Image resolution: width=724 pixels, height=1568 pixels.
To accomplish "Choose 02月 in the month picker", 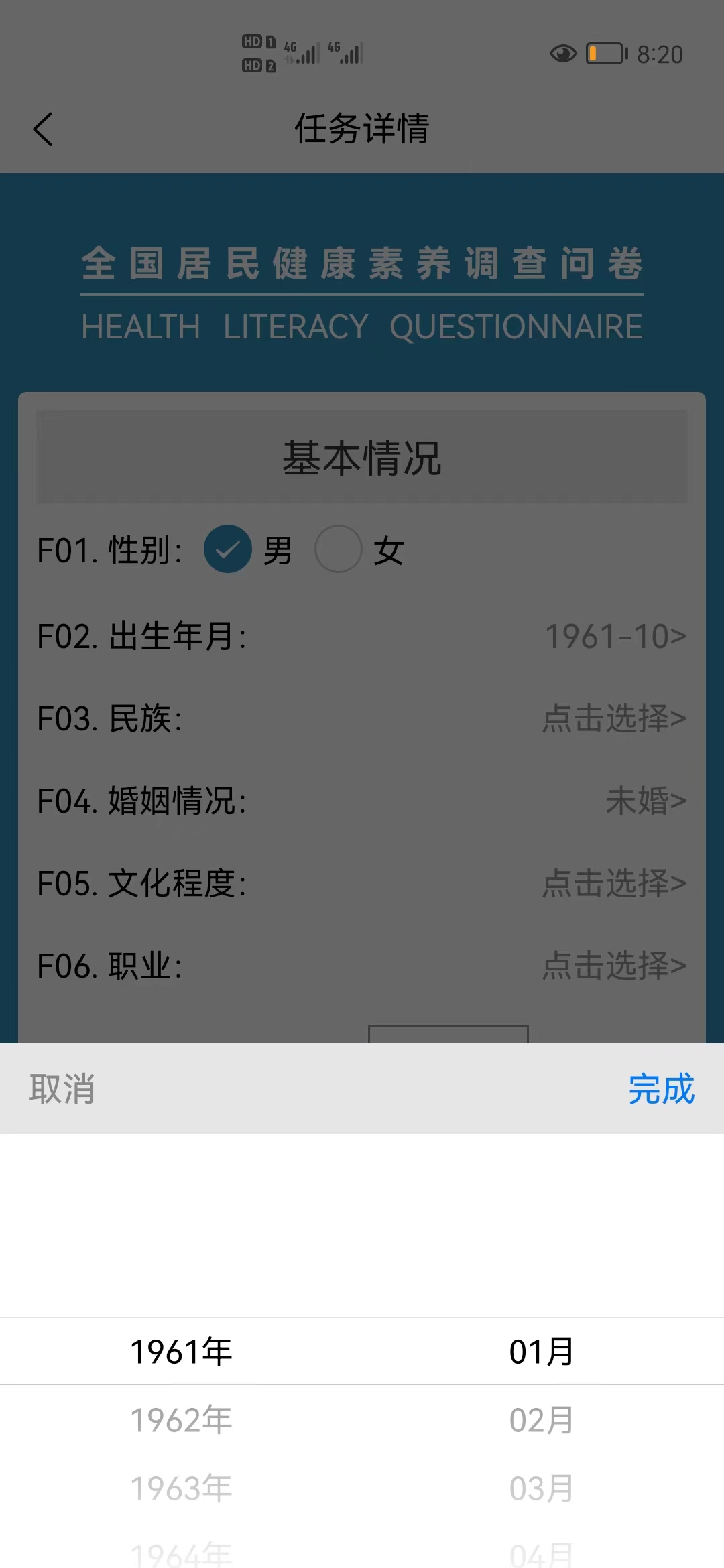I will [x=542, y=1420].
